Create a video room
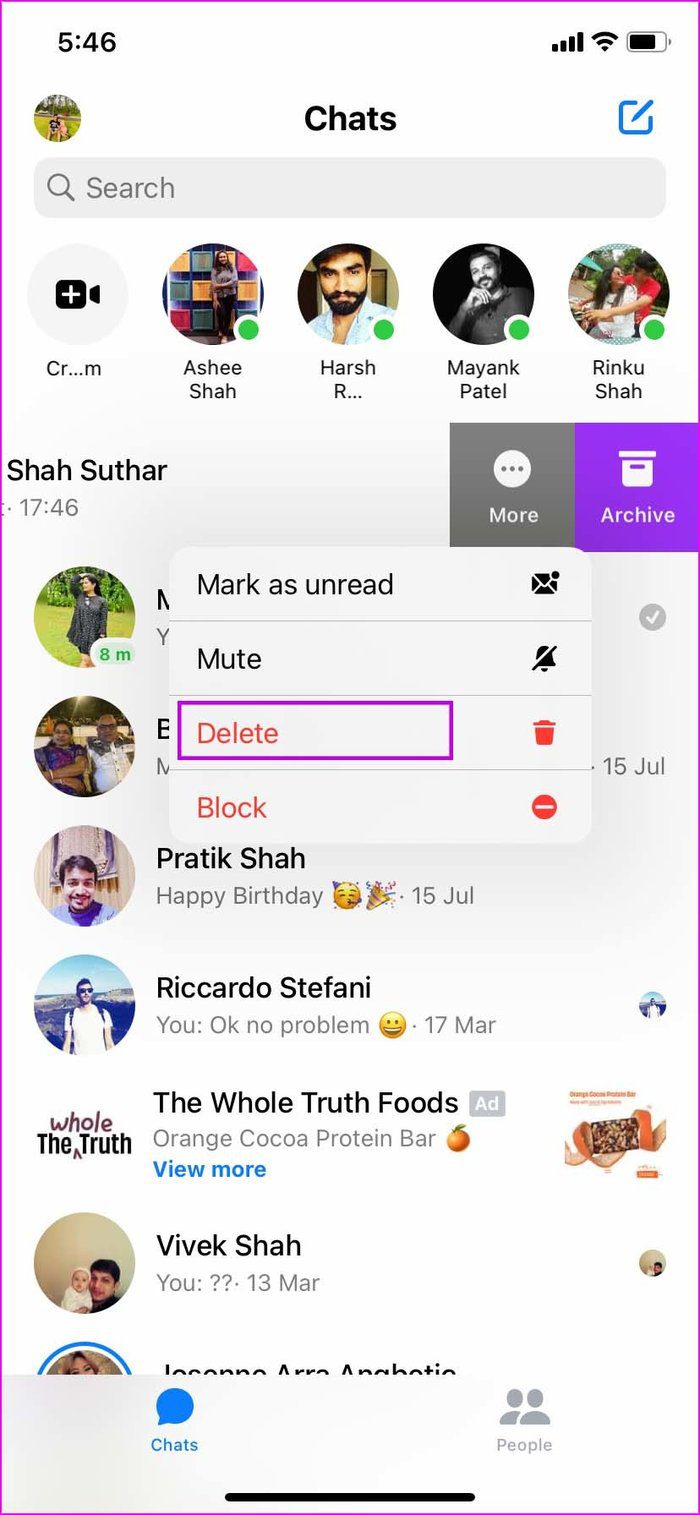 pos(78,294)
